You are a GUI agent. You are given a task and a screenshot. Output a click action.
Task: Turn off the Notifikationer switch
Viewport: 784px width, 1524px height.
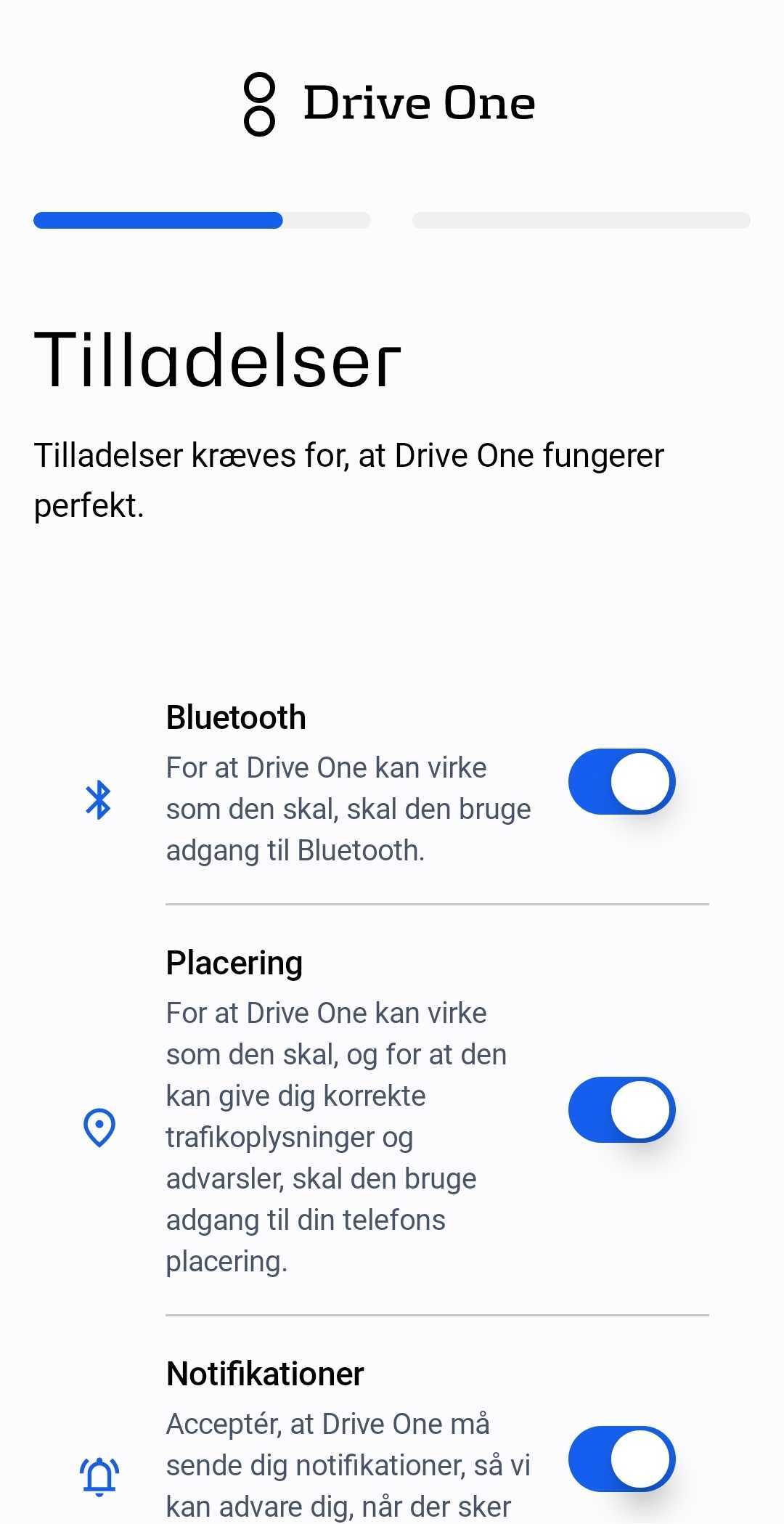(x=621, y=1459)
